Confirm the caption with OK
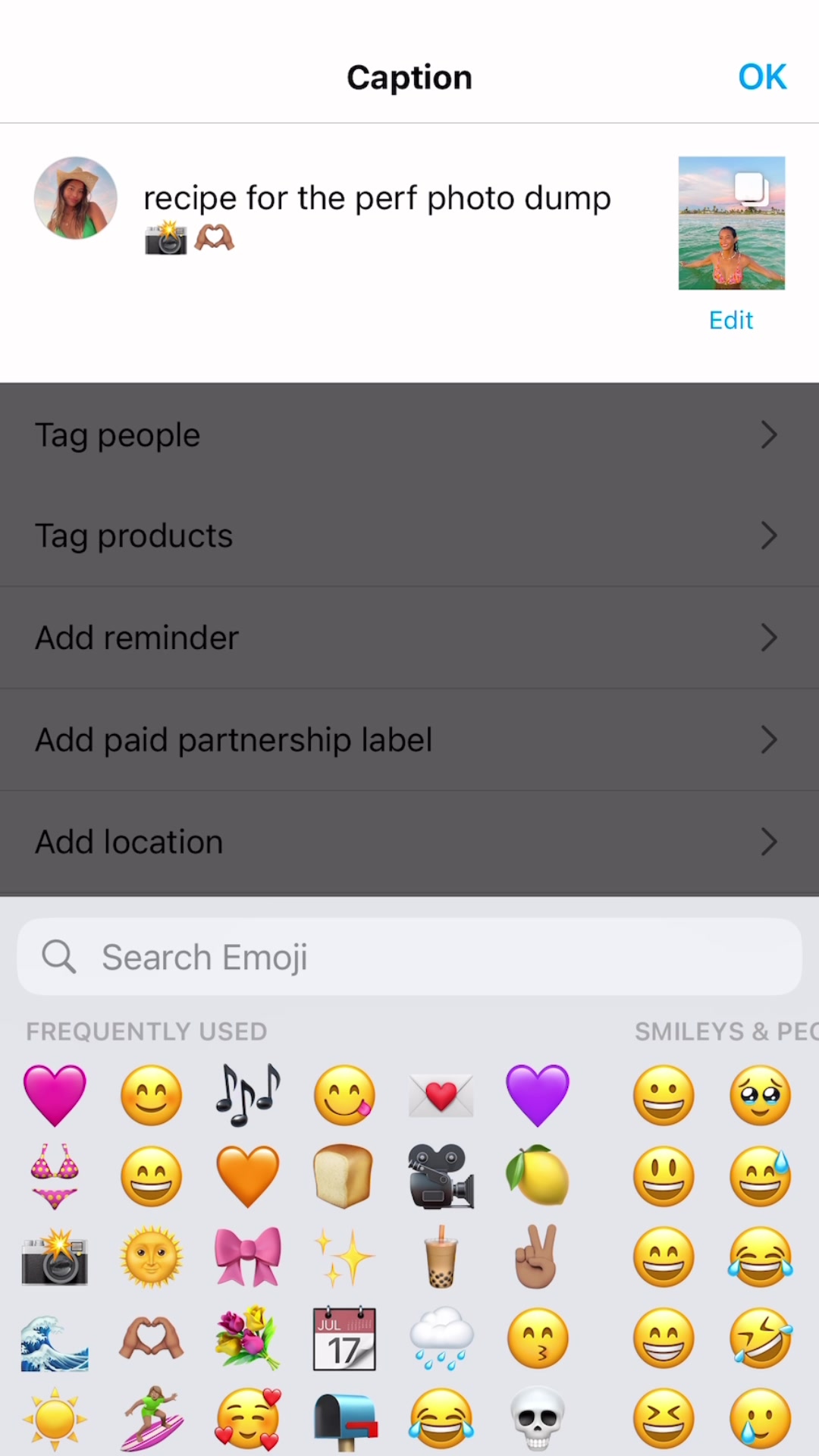 tap(762, 77)
